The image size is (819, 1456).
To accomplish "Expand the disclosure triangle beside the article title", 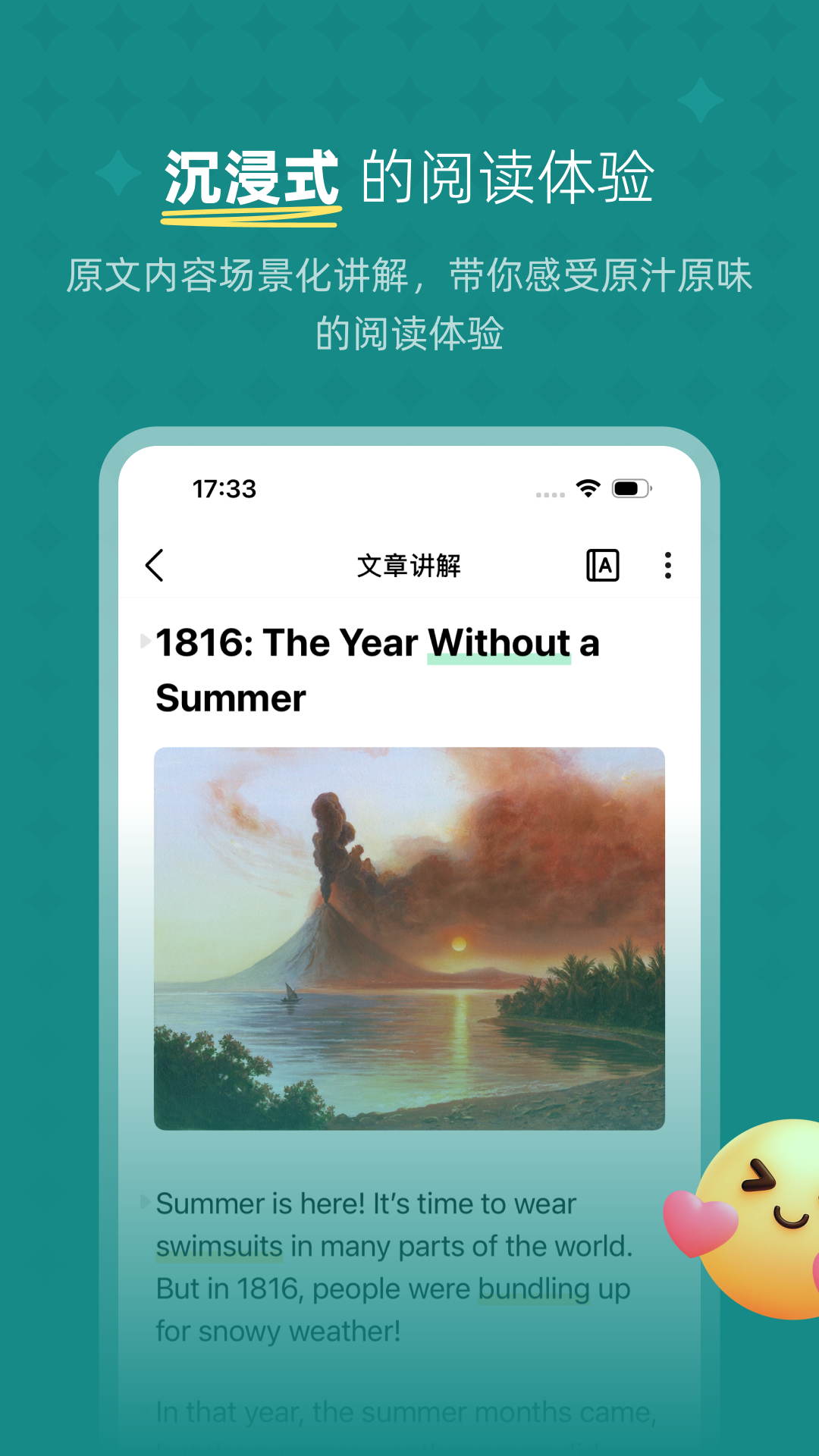I will 145,642.
